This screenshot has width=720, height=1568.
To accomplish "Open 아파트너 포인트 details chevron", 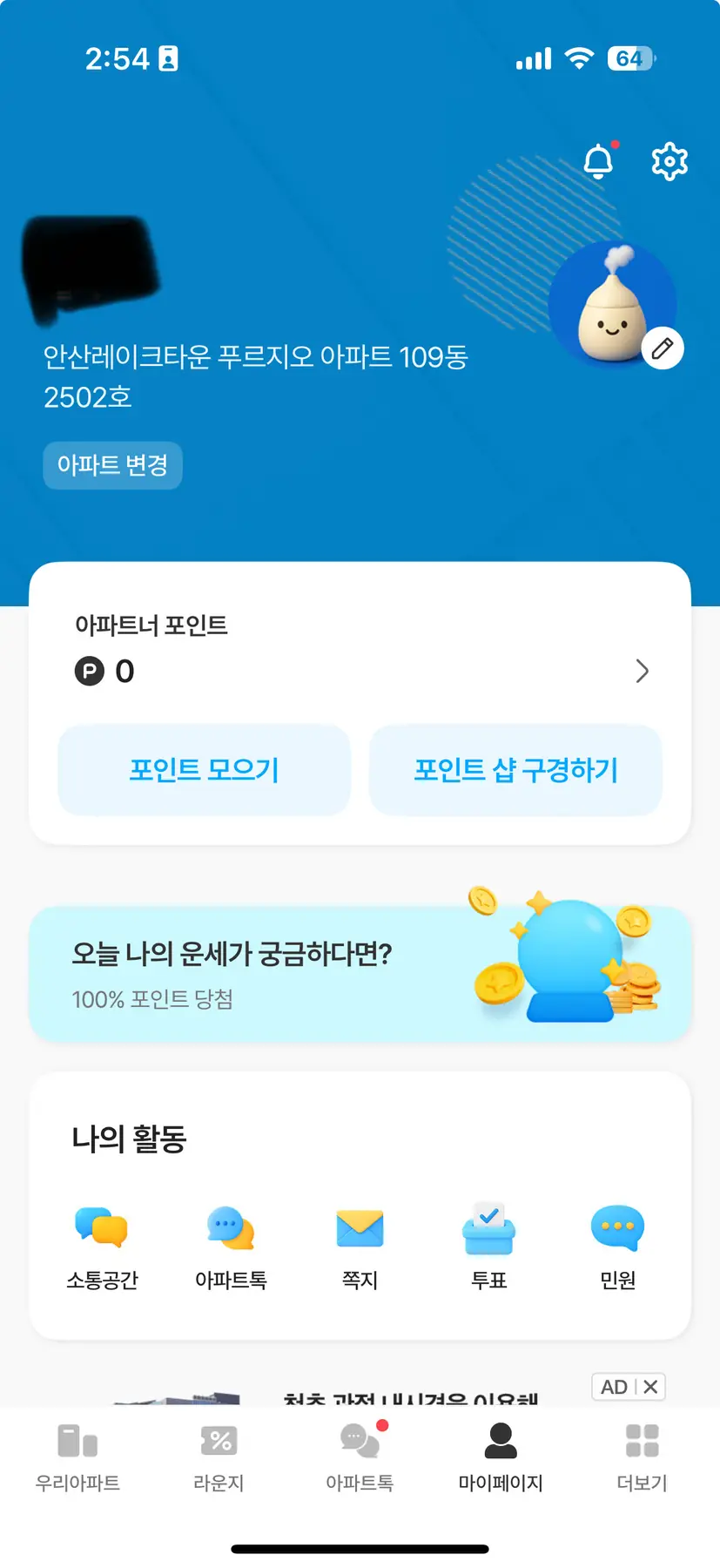I will point(642,671).
